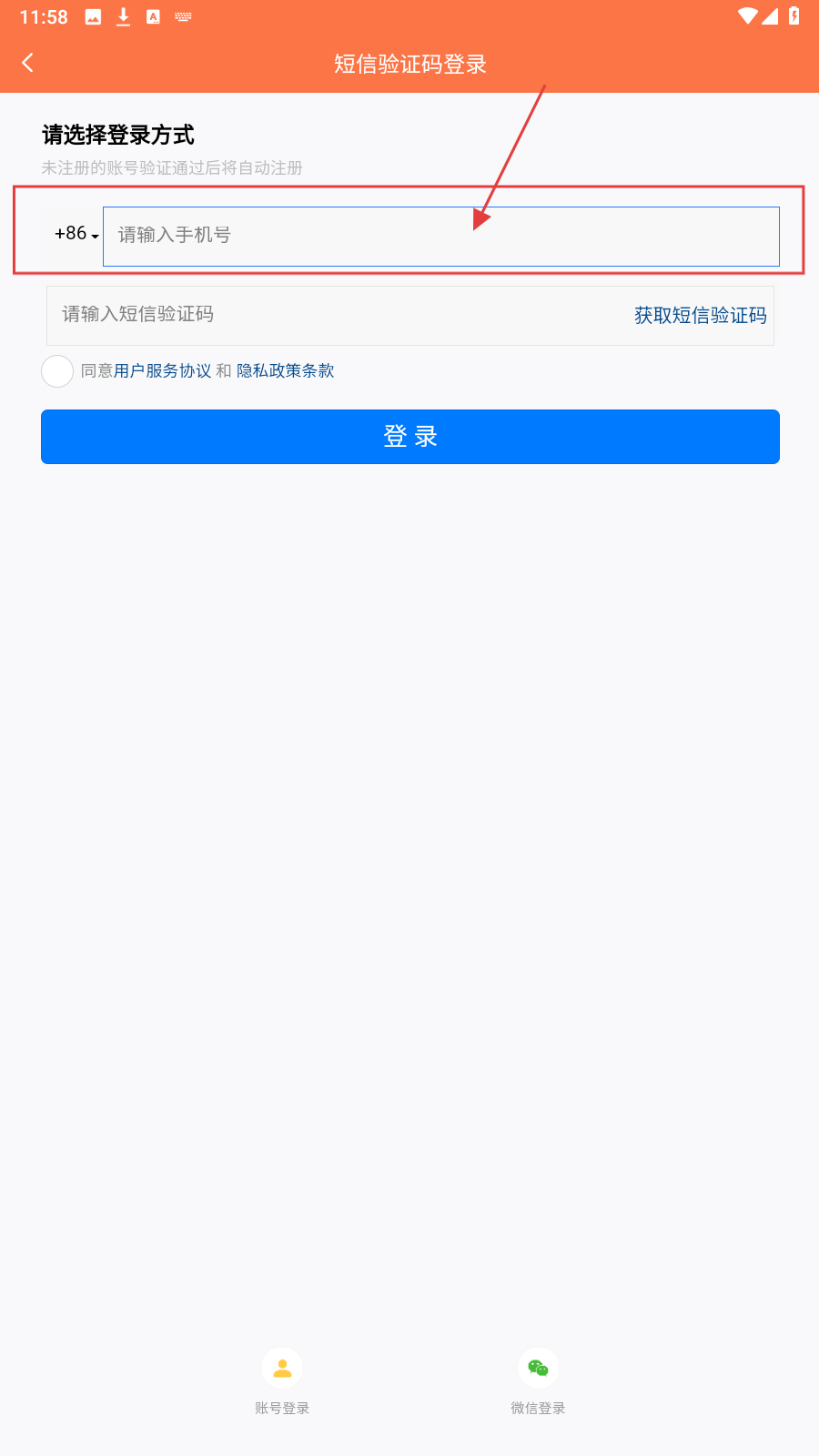Image resolution: width=819 pixels, height=1456 pixels.
Task: Choose 微信登录 WeChat login
Action: coord(538,1380)
